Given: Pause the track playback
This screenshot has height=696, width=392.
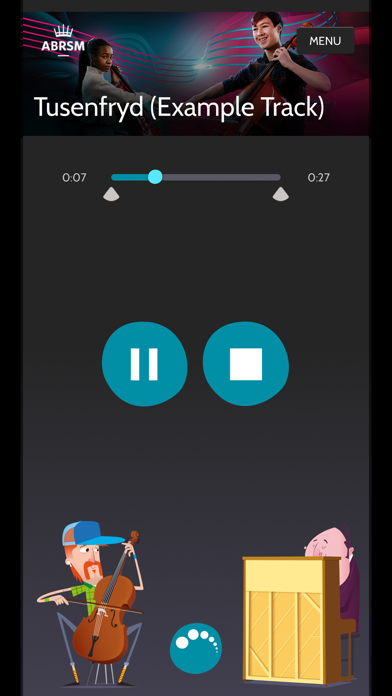Looking at the screenshot, I should click(144, 364).
